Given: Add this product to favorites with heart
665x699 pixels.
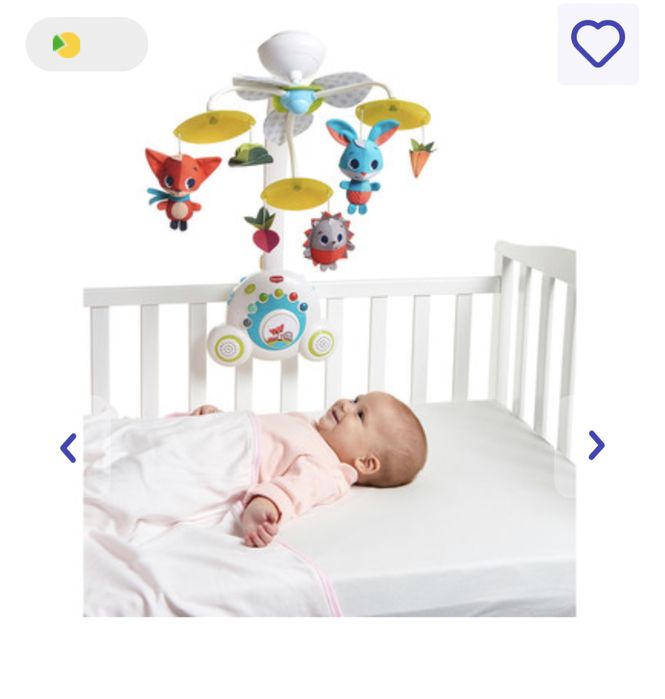Looking at the screenshot, I should pyautogui.click(x=597, y=44).
